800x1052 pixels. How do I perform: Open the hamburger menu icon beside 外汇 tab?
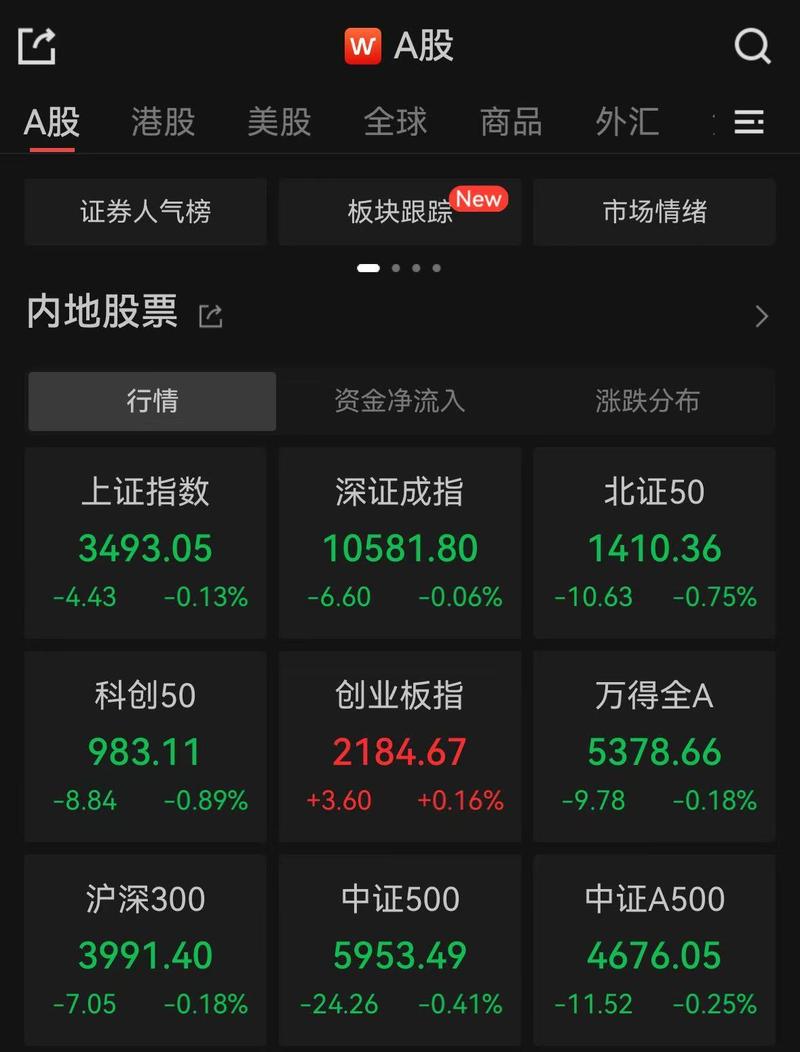tap(748, 122)
